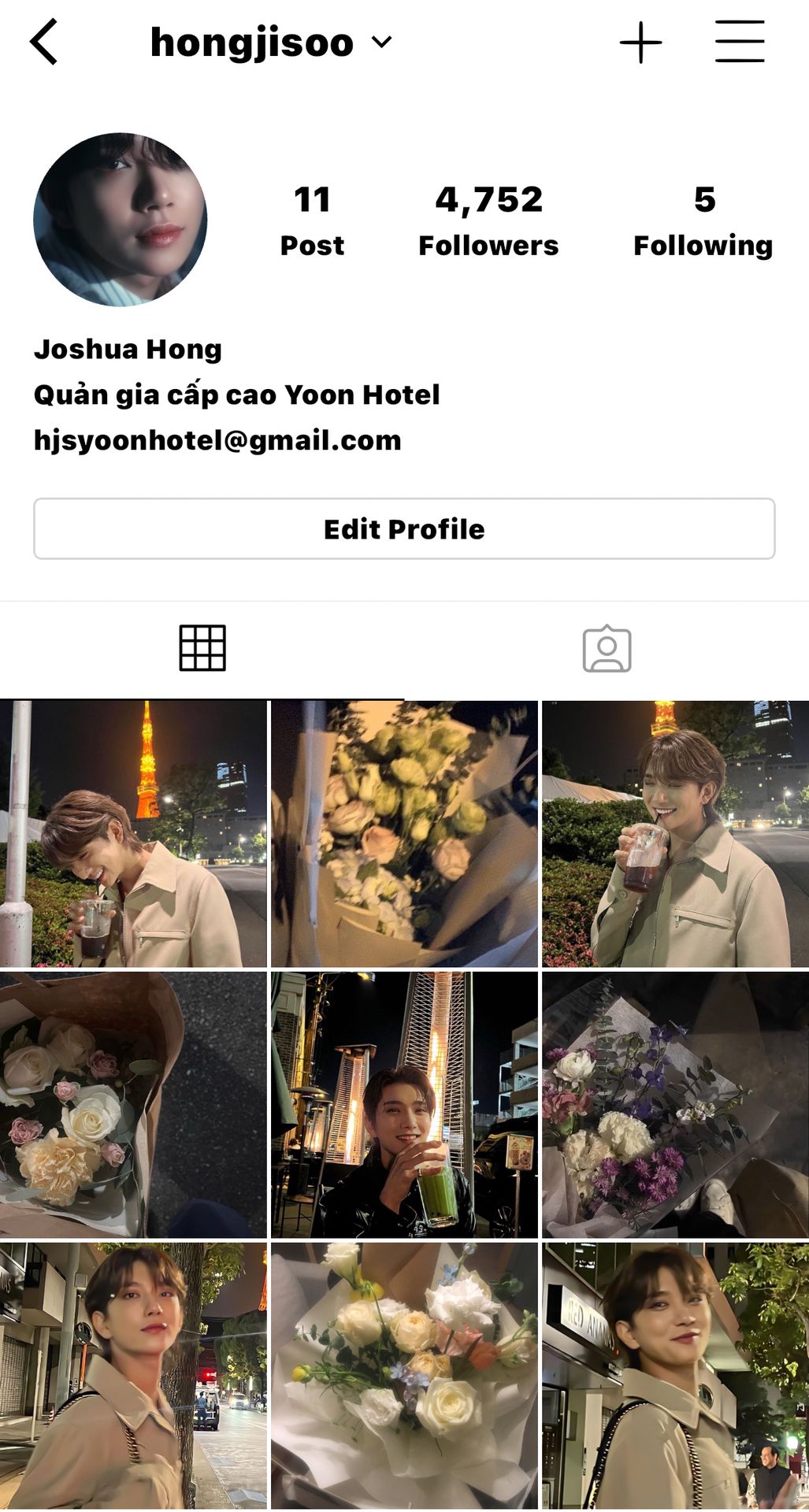The height and width of the screenshot is (1512, 809).
Task: Open the cream roses in brown paper post
Action: [133, 1105]
